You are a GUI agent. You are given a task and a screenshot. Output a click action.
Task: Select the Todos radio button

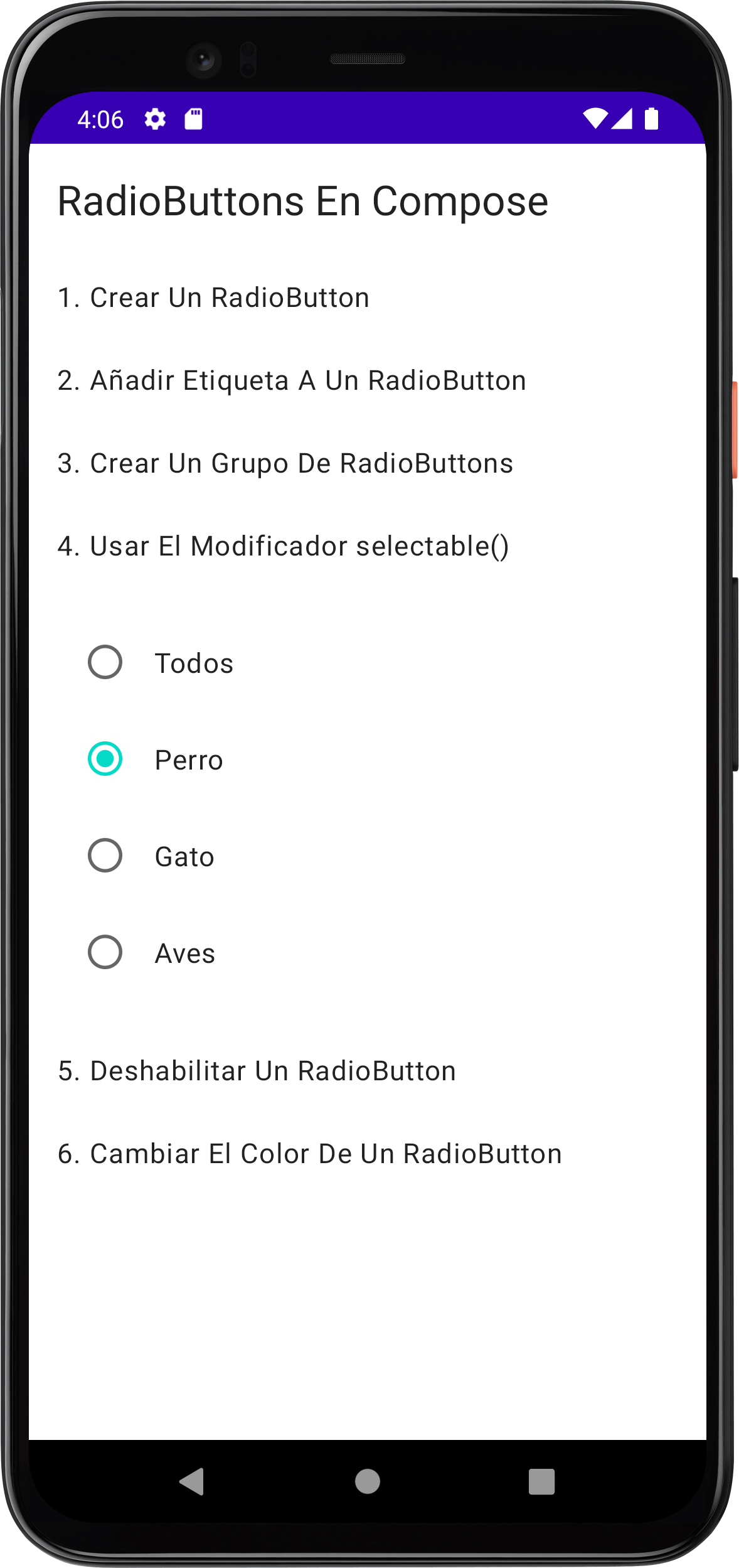pos(105,662)
